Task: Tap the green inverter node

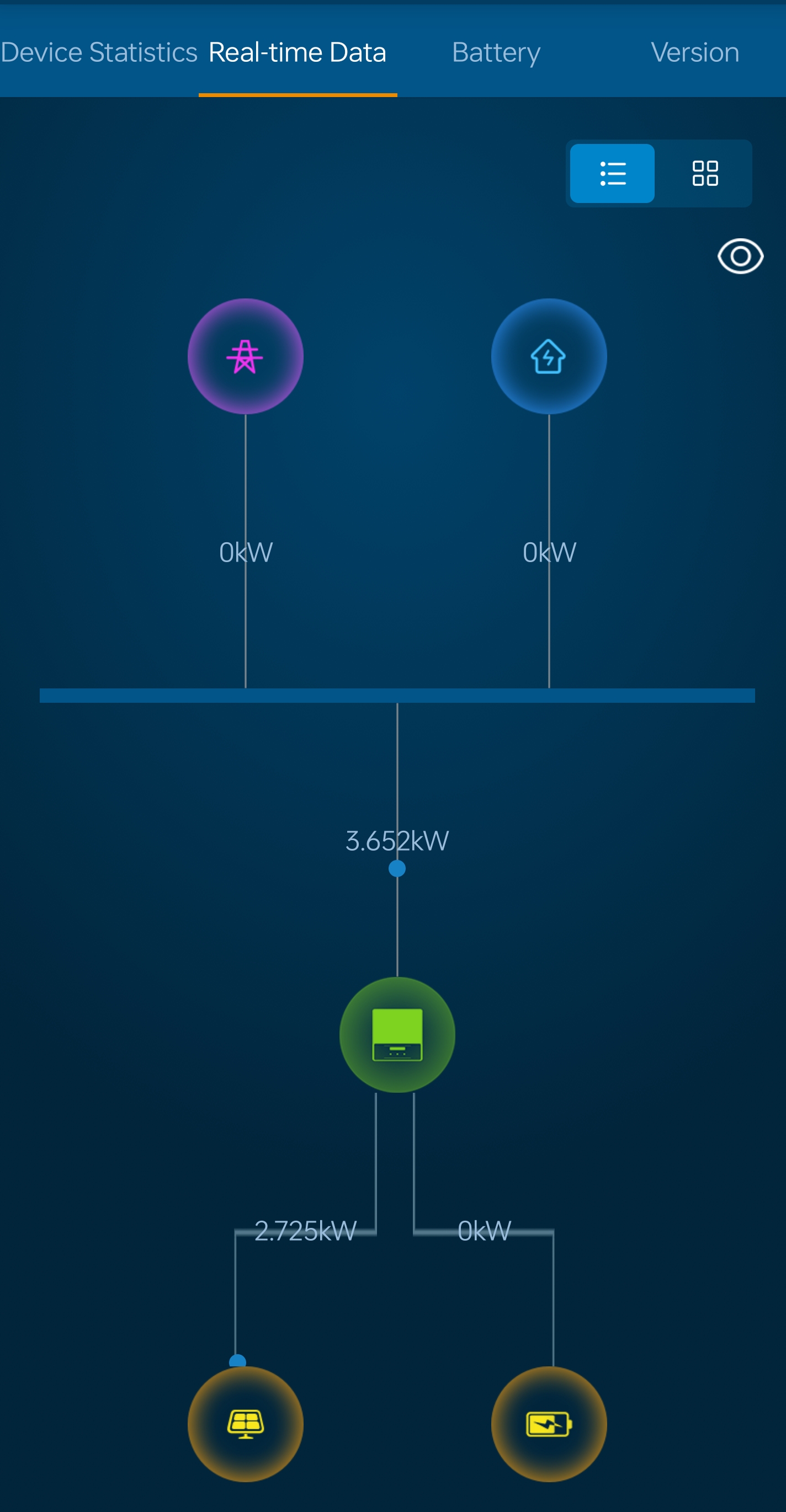Action: pos(397,1034)
